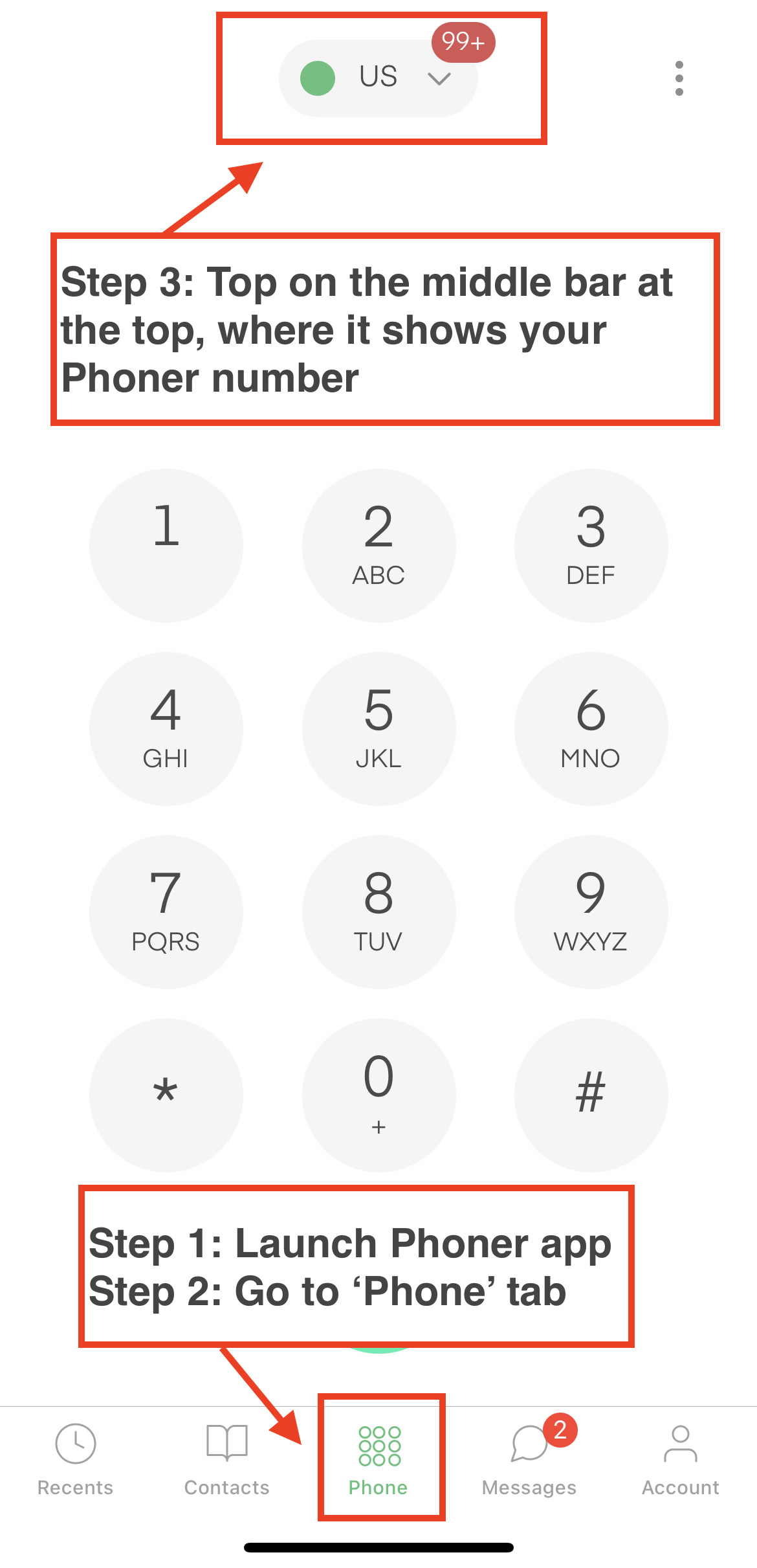Open the Account tab
Screen dimensions: 757x1568
coord(680,1459)
